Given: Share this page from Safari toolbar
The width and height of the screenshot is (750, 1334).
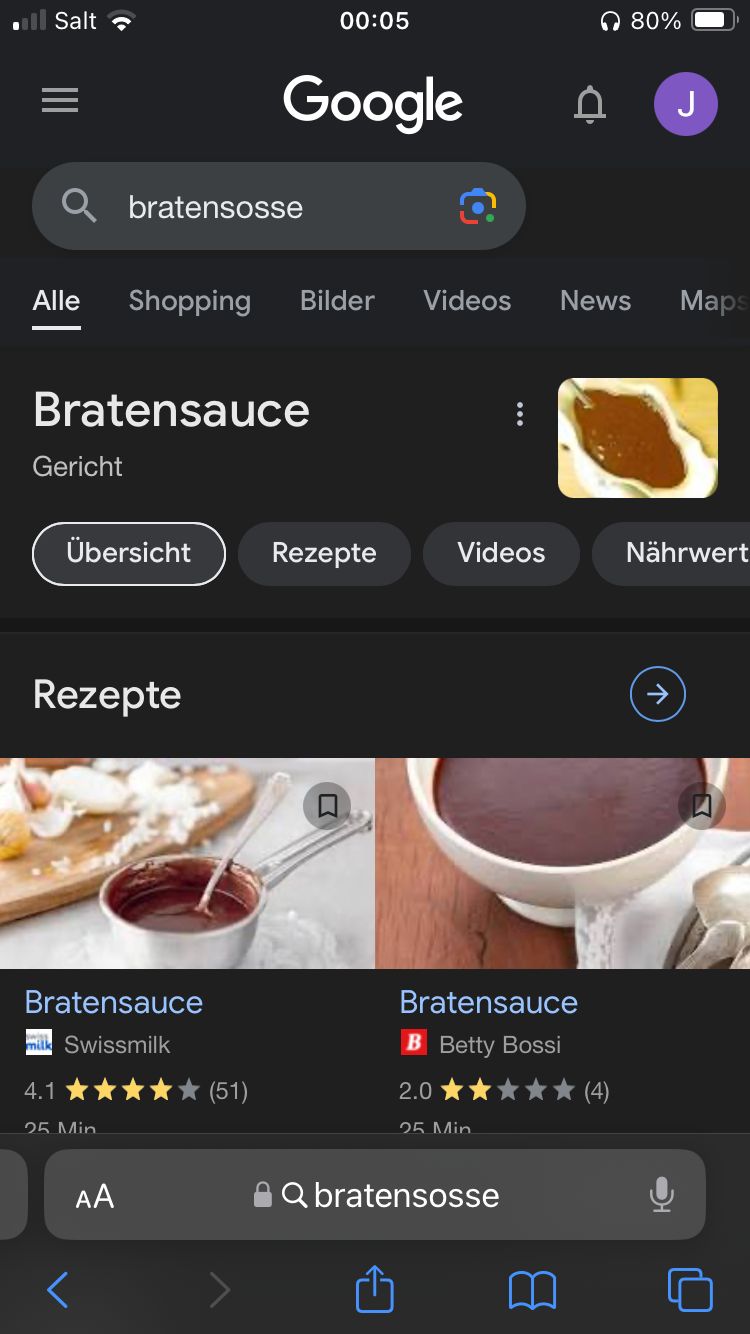Looking at the screenshot, I should [375, 1290].
